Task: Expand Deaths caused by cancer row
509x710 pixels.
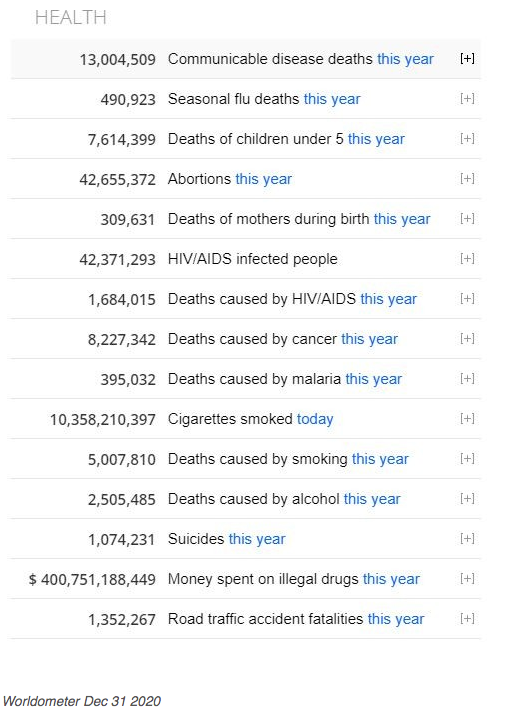Action: (467, 338)
